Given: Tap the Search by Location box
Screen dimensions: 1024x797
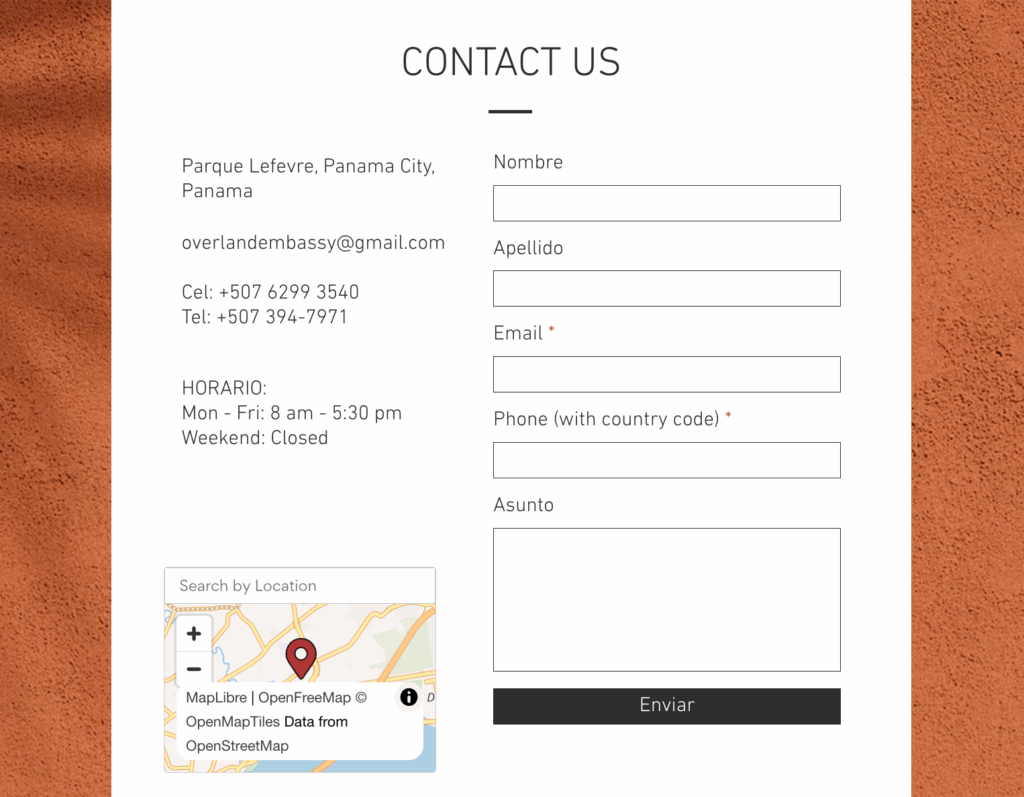Looking at the screenshot, I should pos(299,586).
